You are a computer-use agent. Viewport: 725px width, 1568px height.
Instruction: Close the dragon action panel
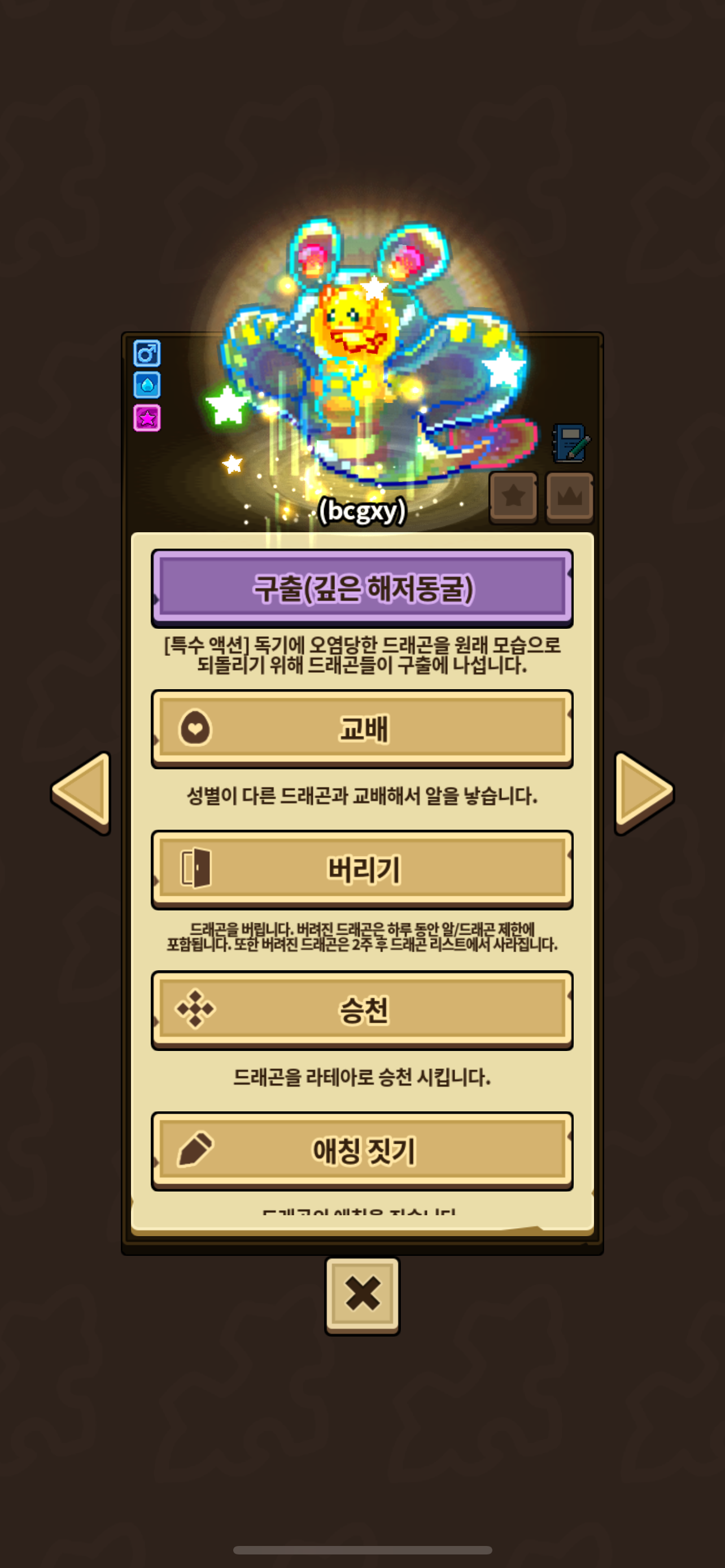pos(362,1295)
